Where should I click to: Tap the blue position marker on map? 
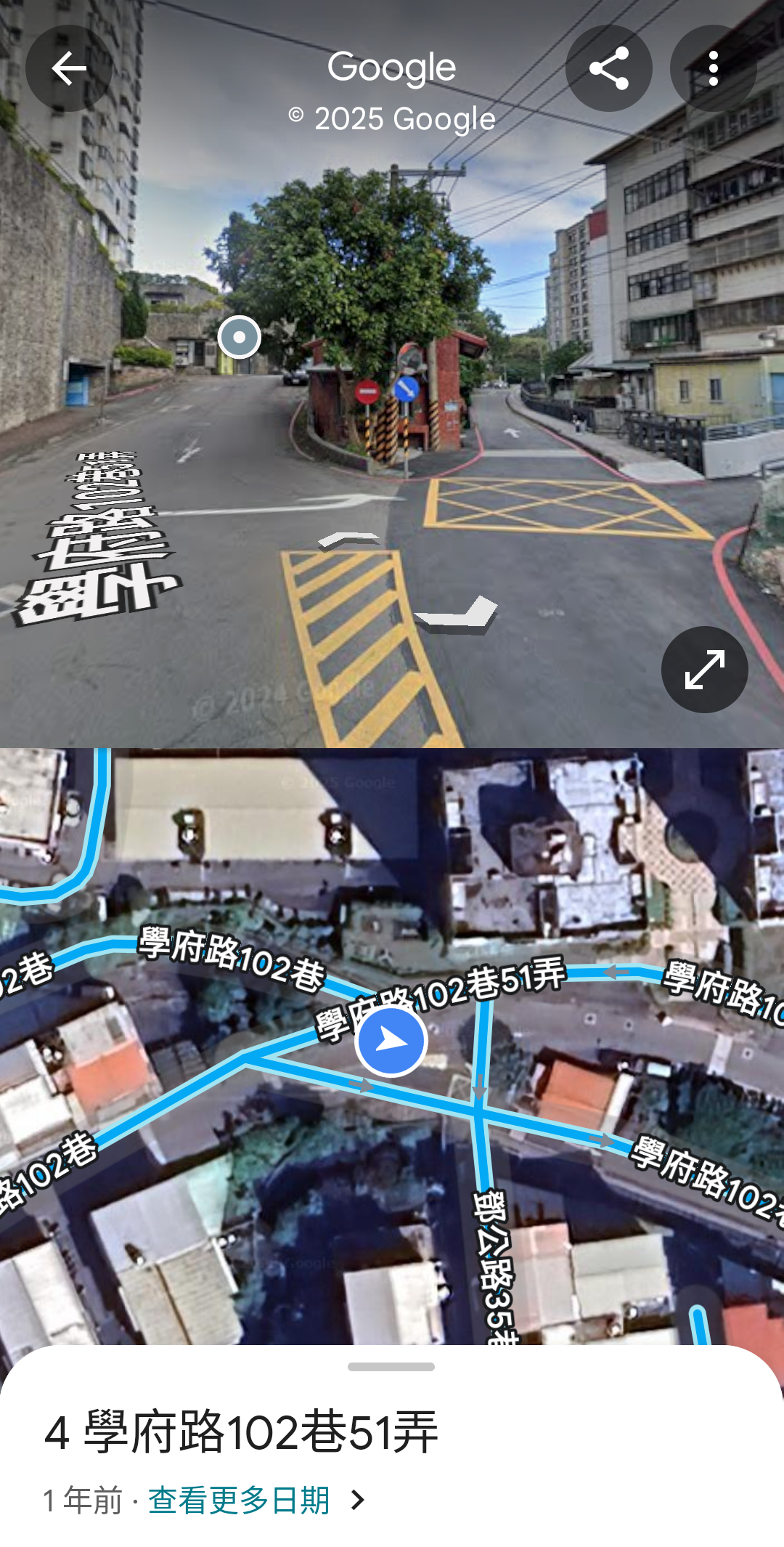point(391,1041)
